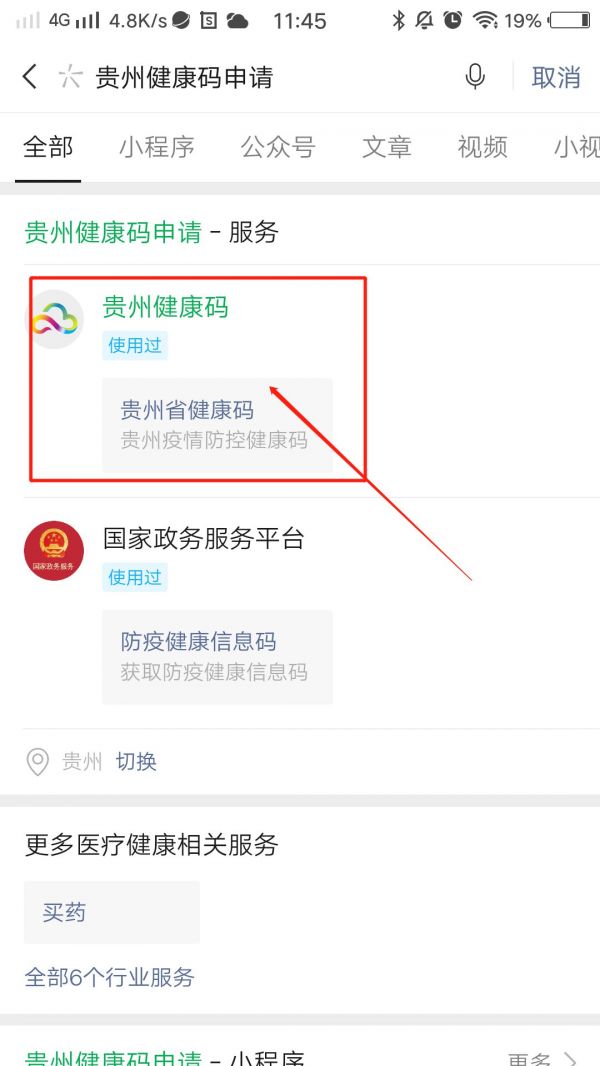
Task: Go back using the arrow
Action: point(29,77)
